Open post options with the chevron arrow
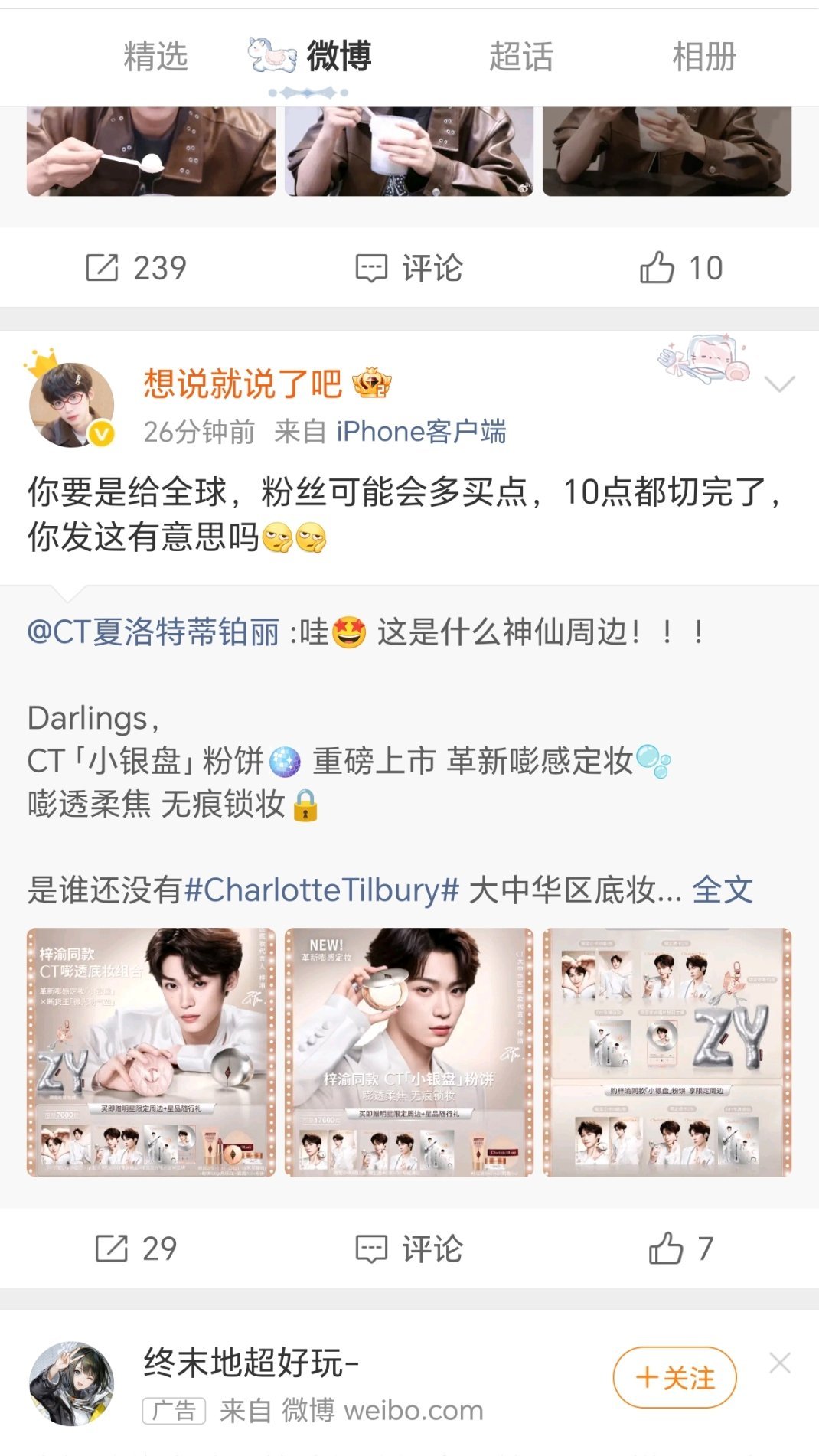Screen dimensions: 819x1456 [781, 385]
